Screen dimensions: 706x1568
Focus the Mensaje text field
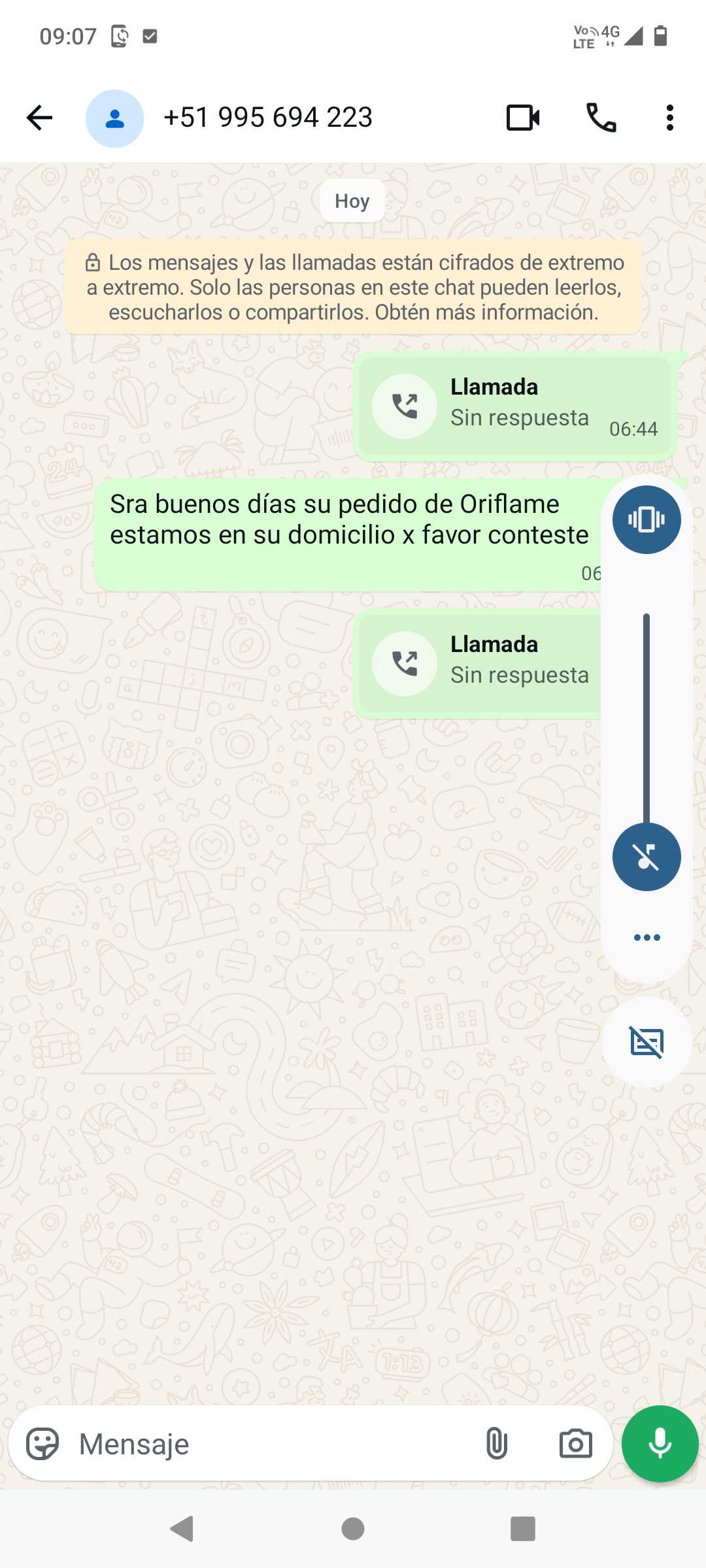click(x=261, y=1444)
